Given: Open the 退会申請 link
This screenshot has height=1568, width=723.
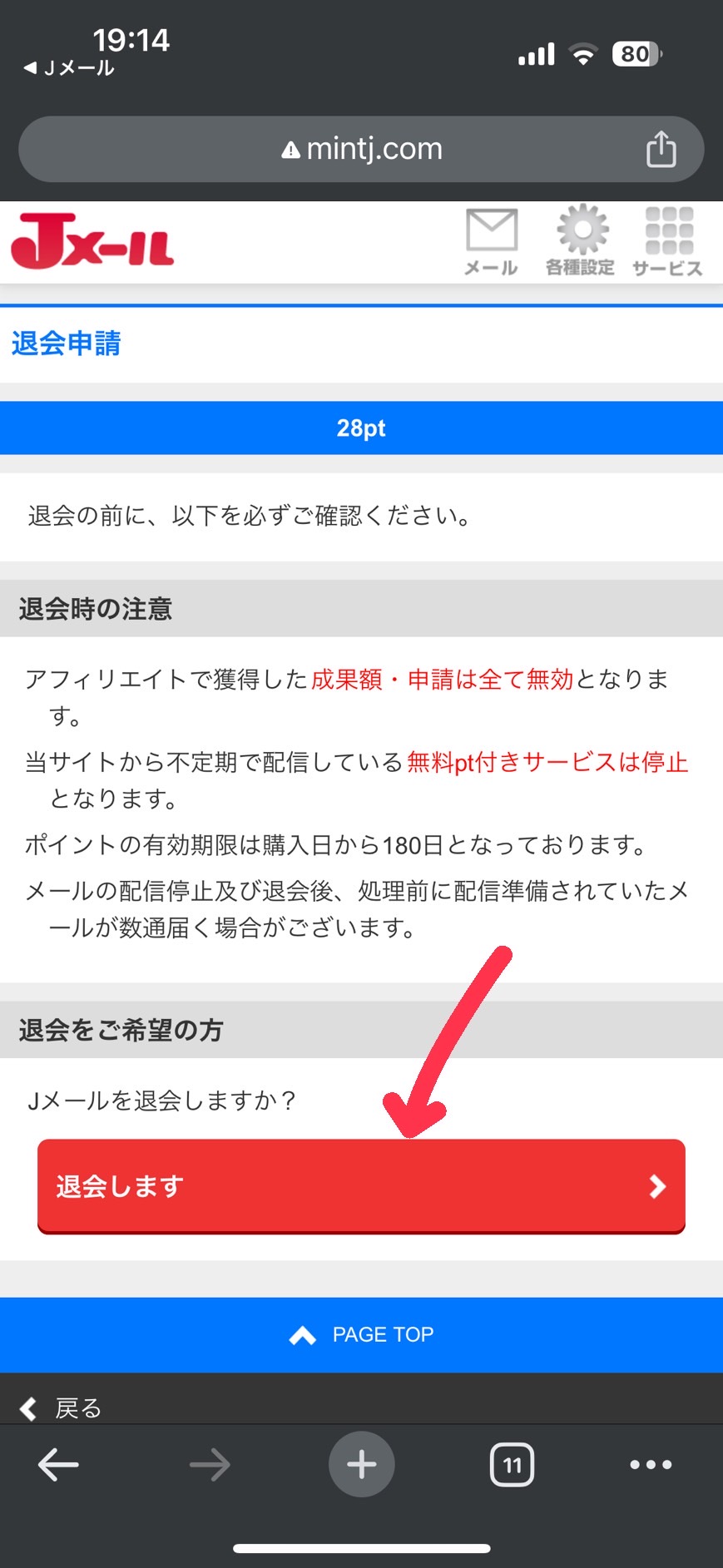Looking at the screenshot, I should click(66, 343).
